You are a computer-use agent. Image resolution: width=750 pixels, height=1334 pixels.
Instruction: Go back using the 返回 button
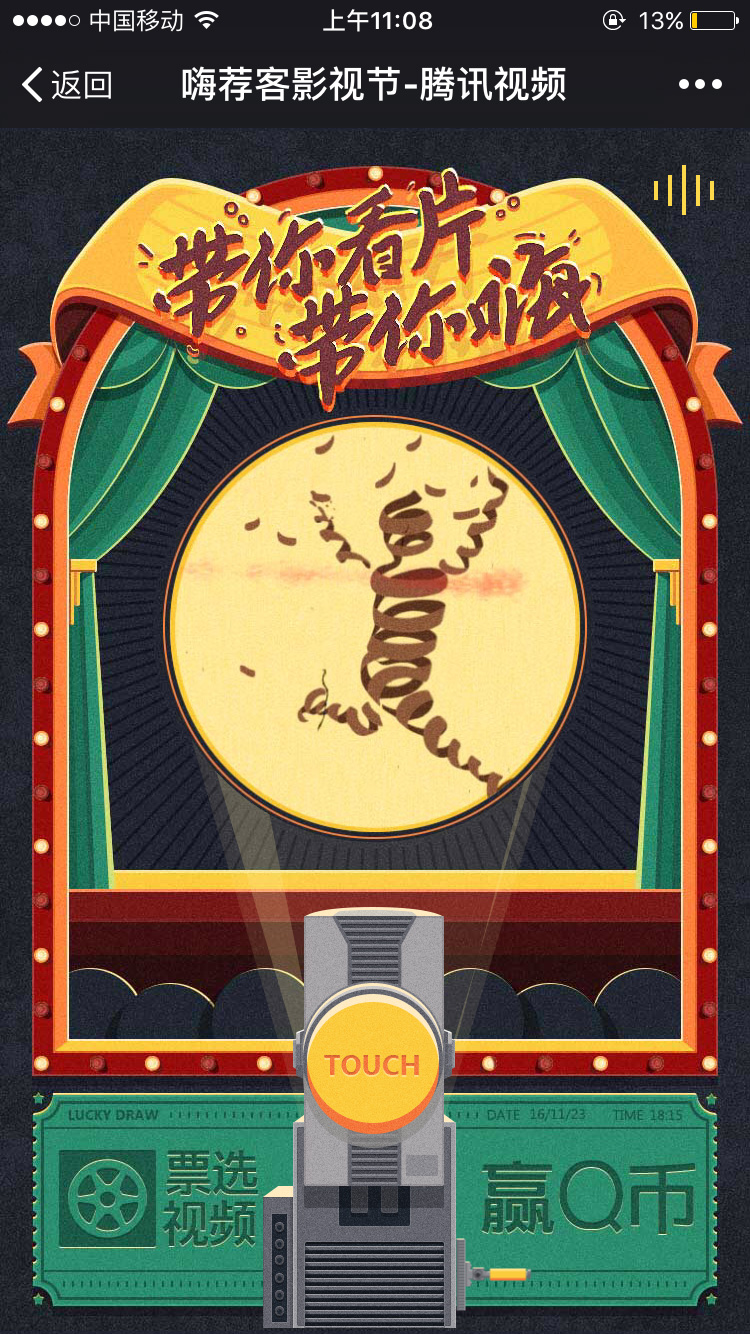tap(66, 85)
